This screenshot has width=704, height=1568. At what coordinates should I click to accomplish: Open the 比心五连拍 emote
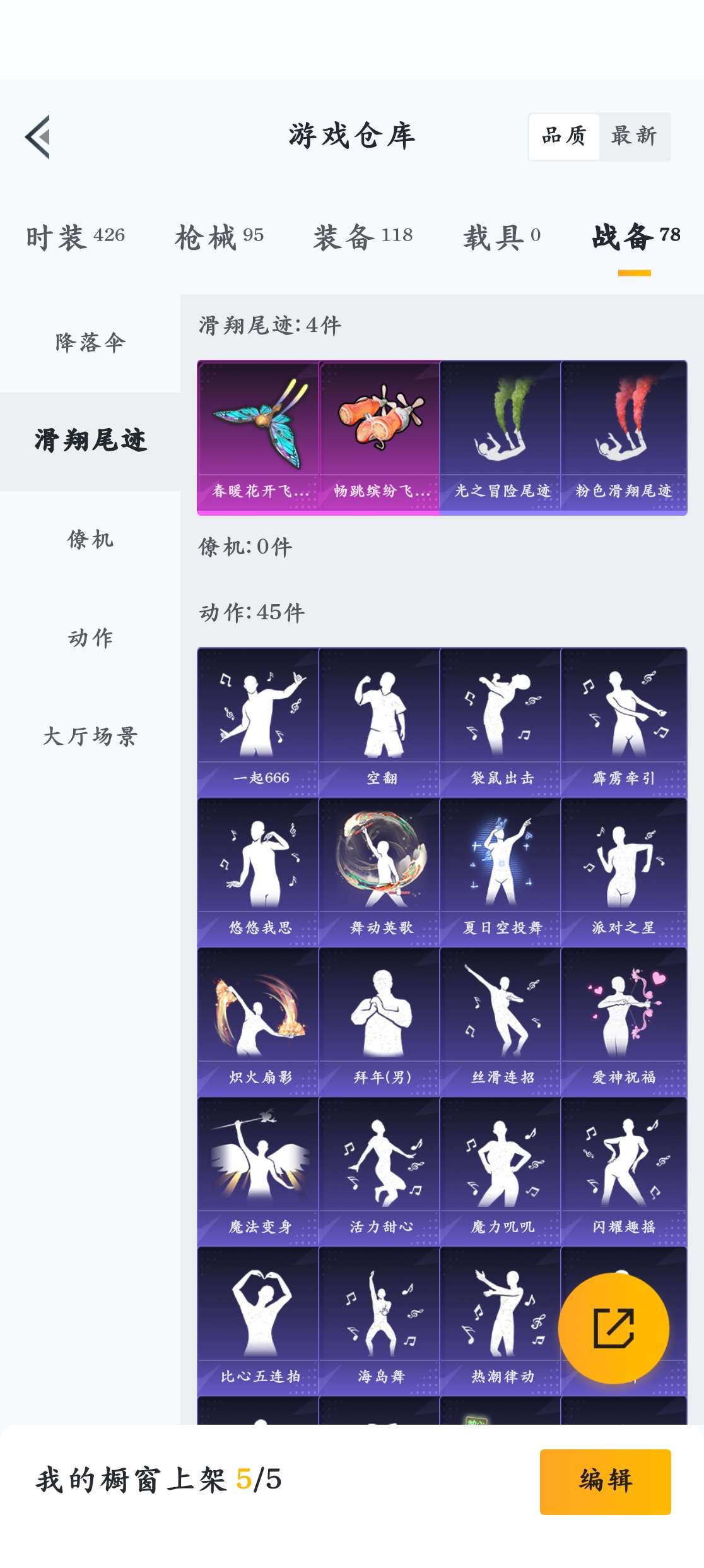click(x=258, y=1321)
